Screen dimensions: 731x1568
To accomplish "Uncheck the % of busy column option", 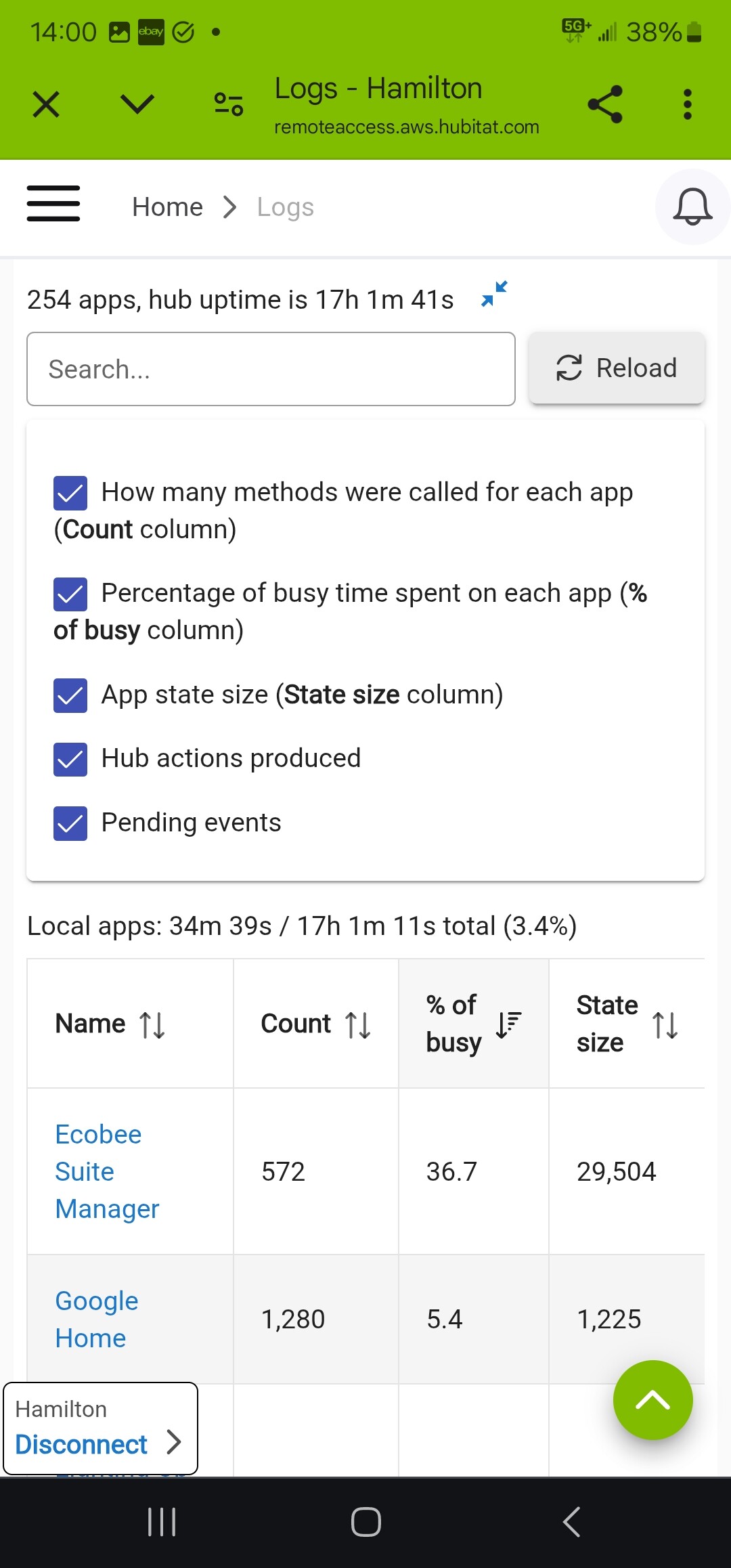I will click(x=70, y=594).
